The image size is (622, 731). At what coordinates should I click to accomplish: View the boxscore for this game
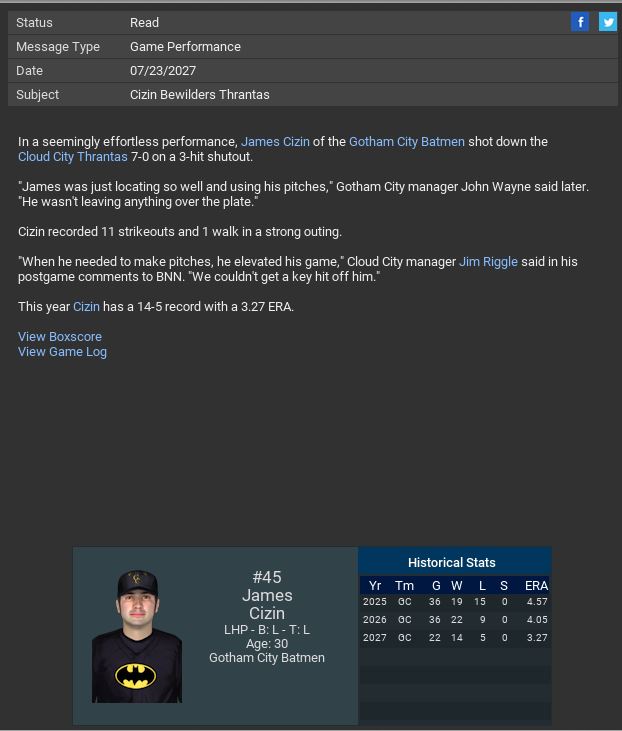coord(60,337)
